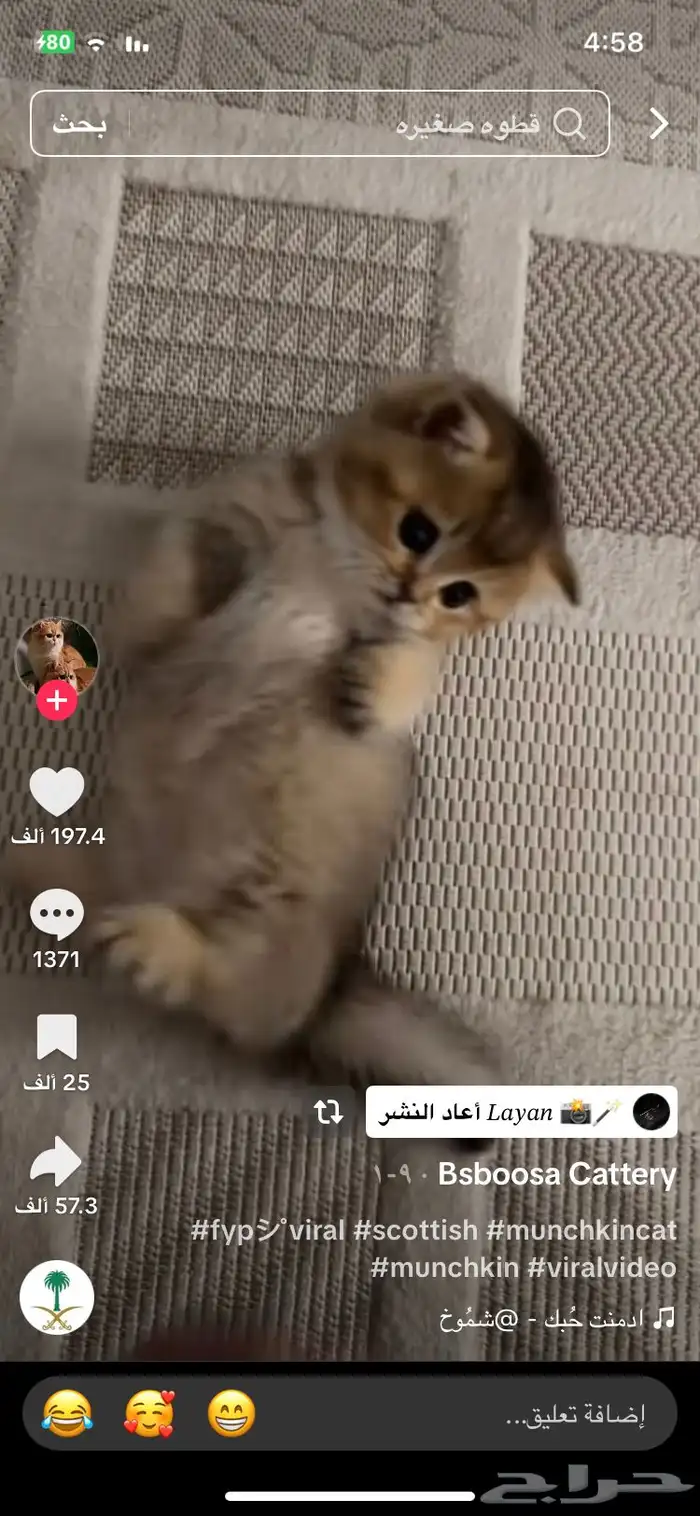Bookmark this video to favorites
This screenshot has height=1516, width=700.
[x=57, y=1037]
